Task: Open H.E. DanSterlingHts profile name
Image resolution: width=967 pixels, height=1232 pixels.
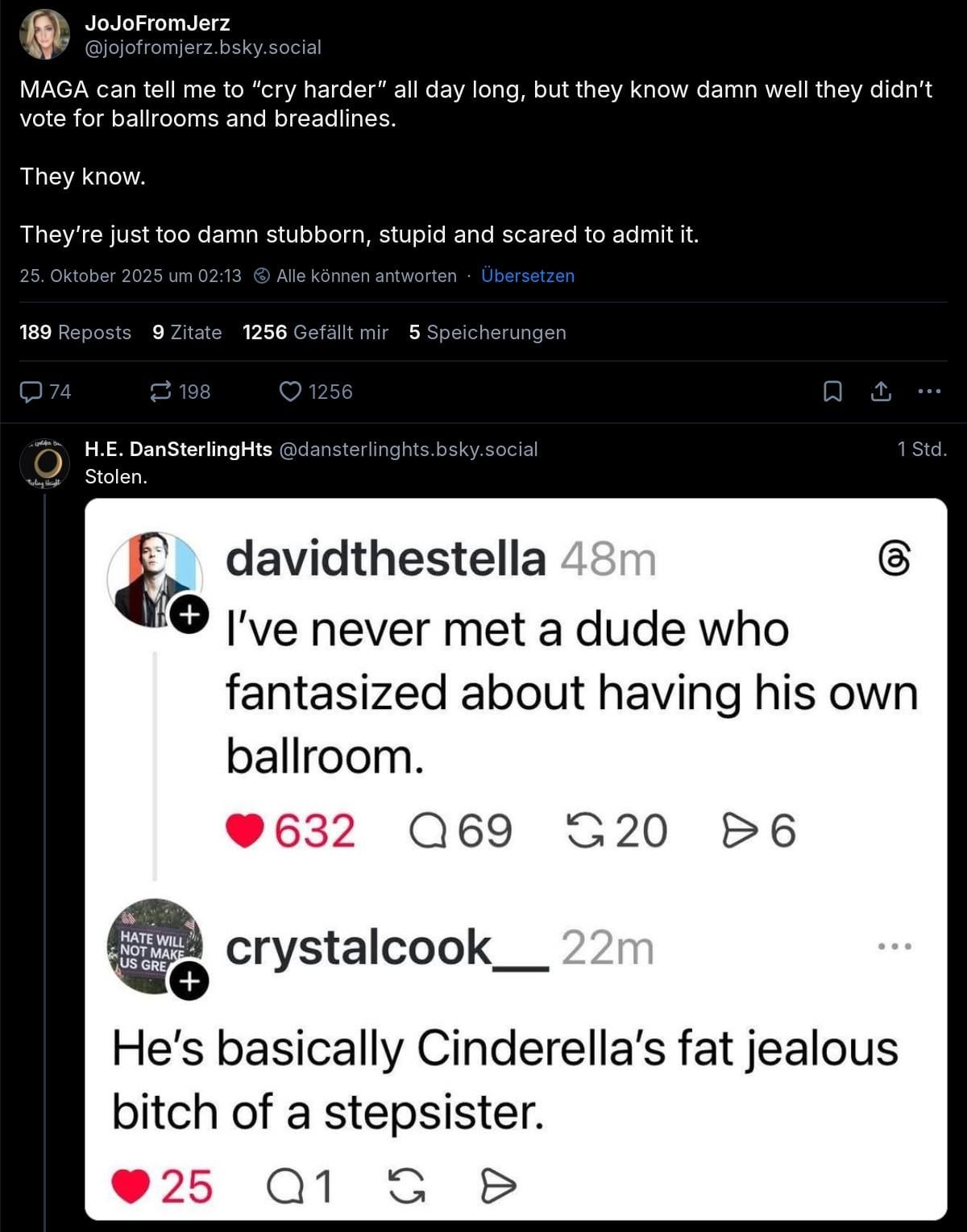Action: click(178, 450)
